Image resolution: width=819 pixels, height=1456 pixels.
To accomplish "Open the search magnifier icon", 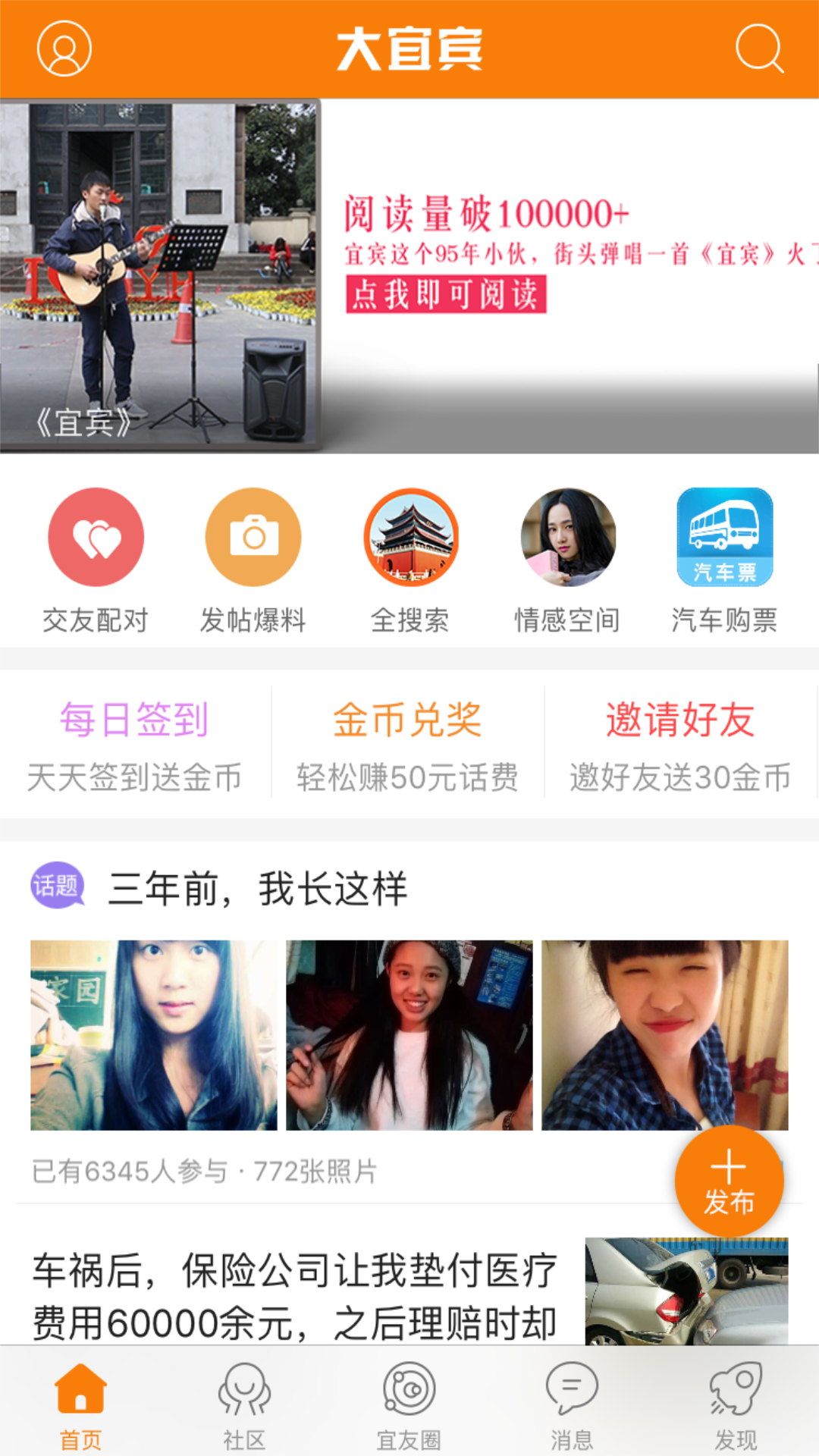I will [759, 49].
